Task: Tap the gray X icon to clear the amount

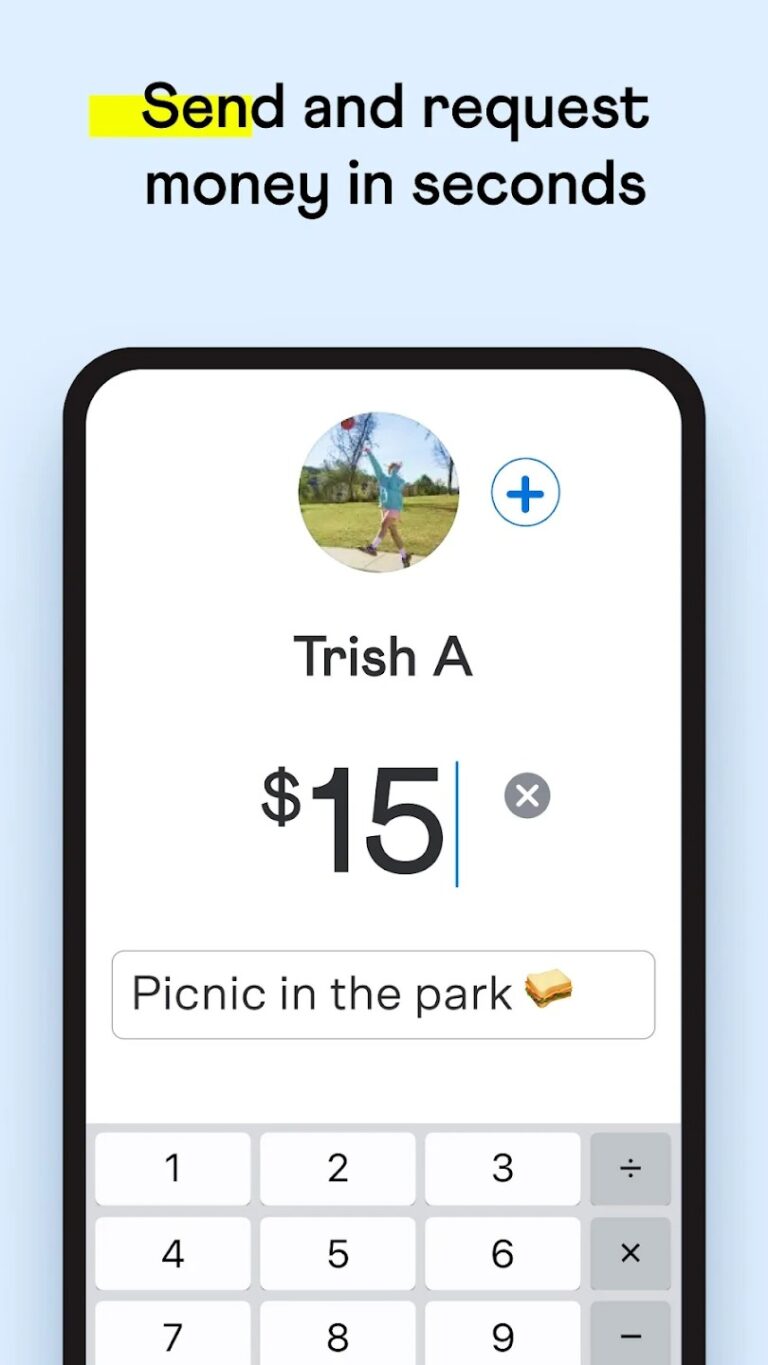Action: pos(527,796)
